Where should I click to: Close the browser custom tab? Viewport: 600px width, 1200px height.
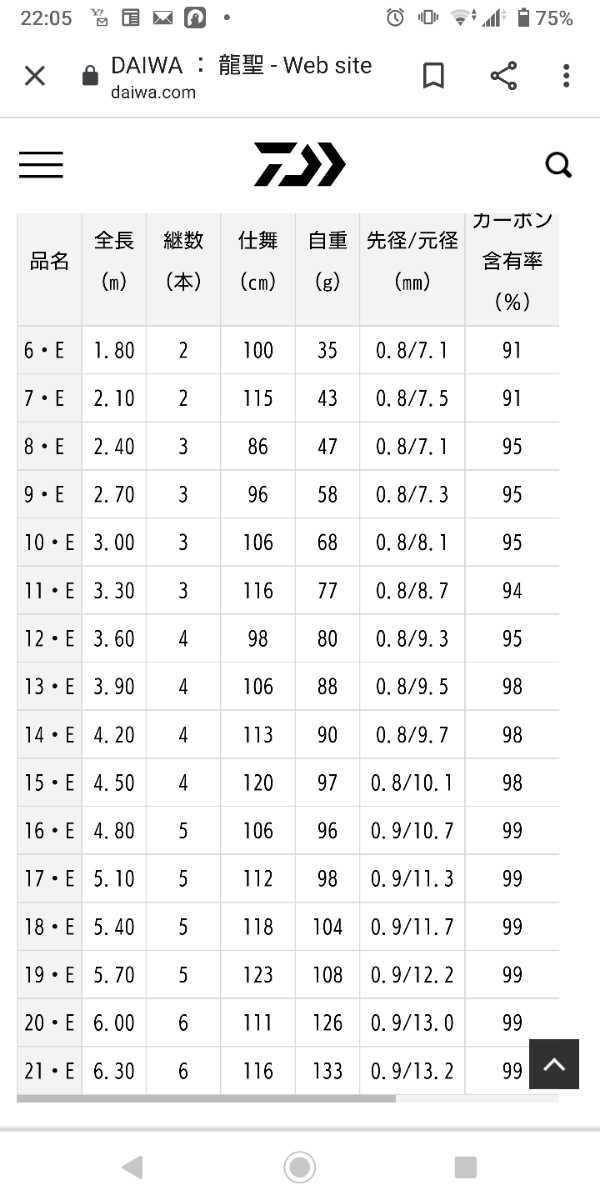(34, 76)
